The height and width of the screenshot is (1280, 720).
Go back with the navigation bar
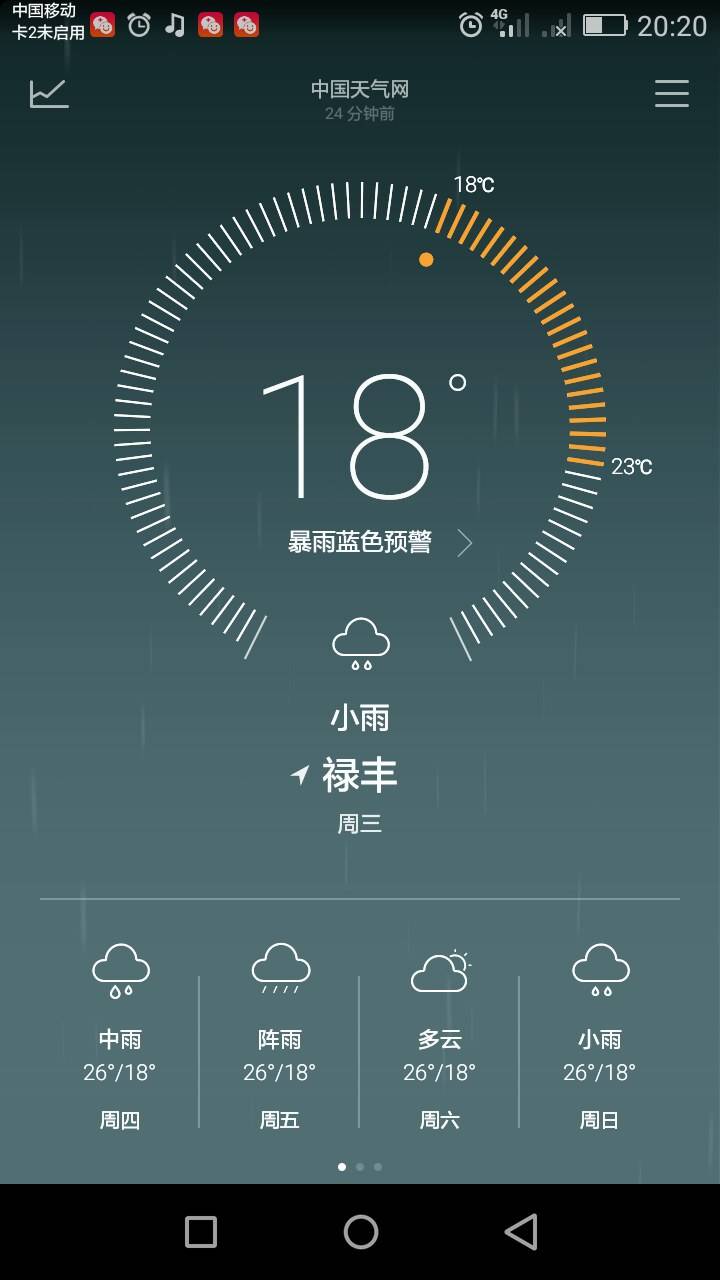click(x=520, y=1231)
